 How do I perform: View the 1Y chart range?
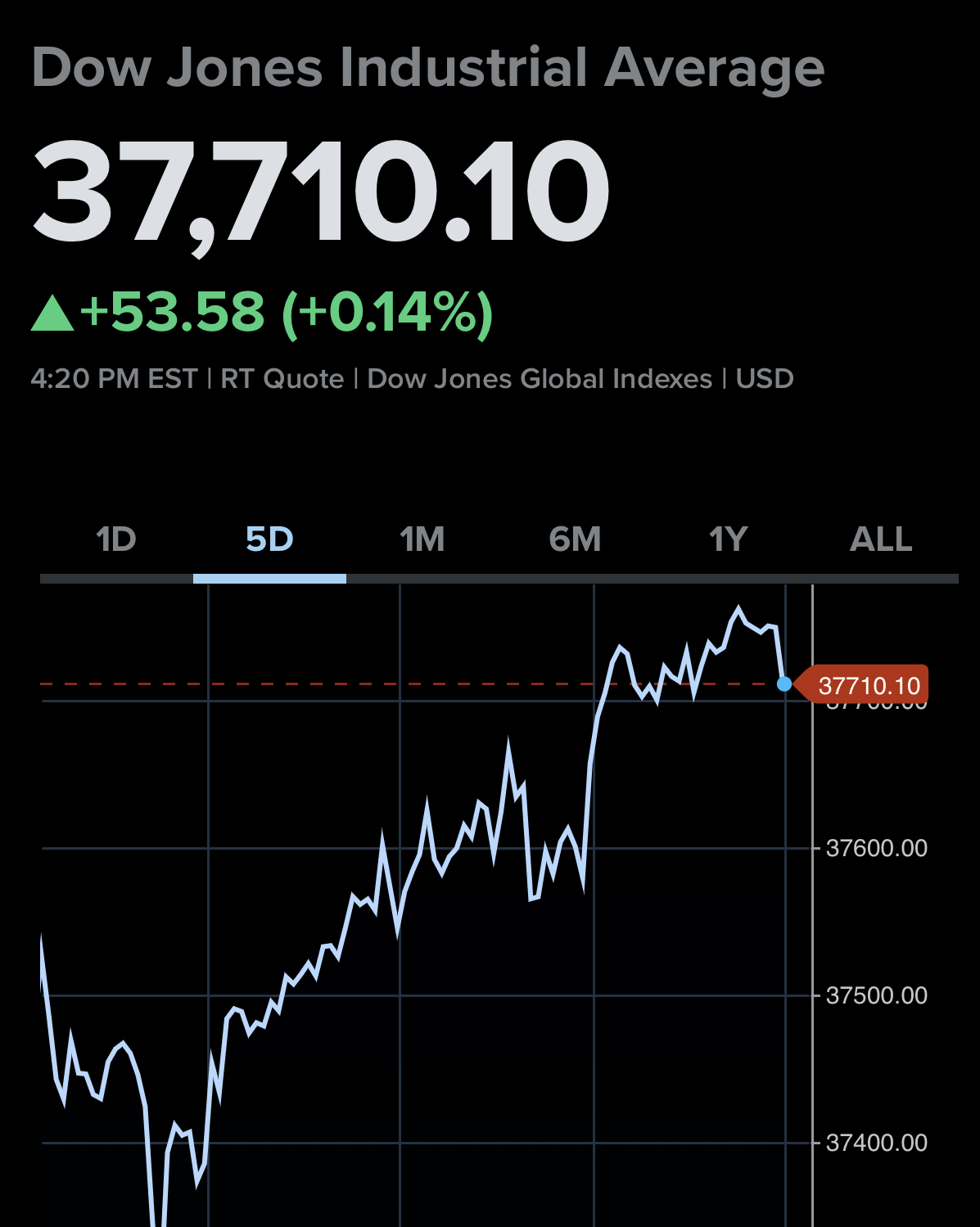[728, 539]
